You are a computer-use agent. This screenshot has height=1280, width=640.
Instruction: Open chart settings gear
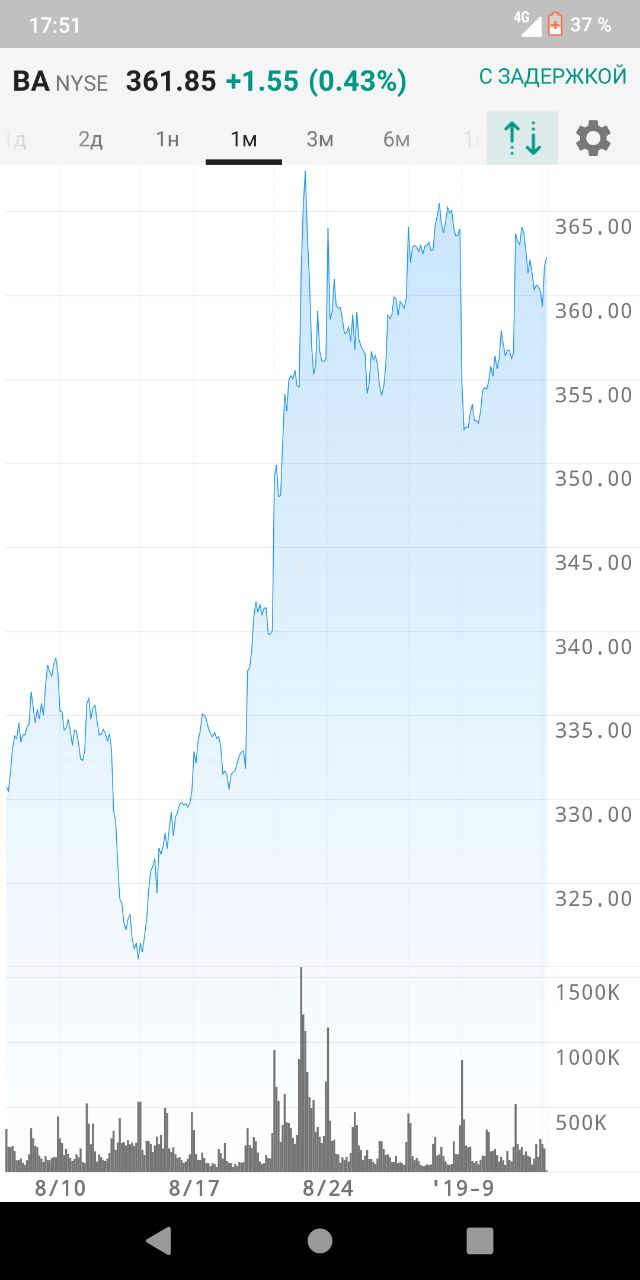coord(593,138)
